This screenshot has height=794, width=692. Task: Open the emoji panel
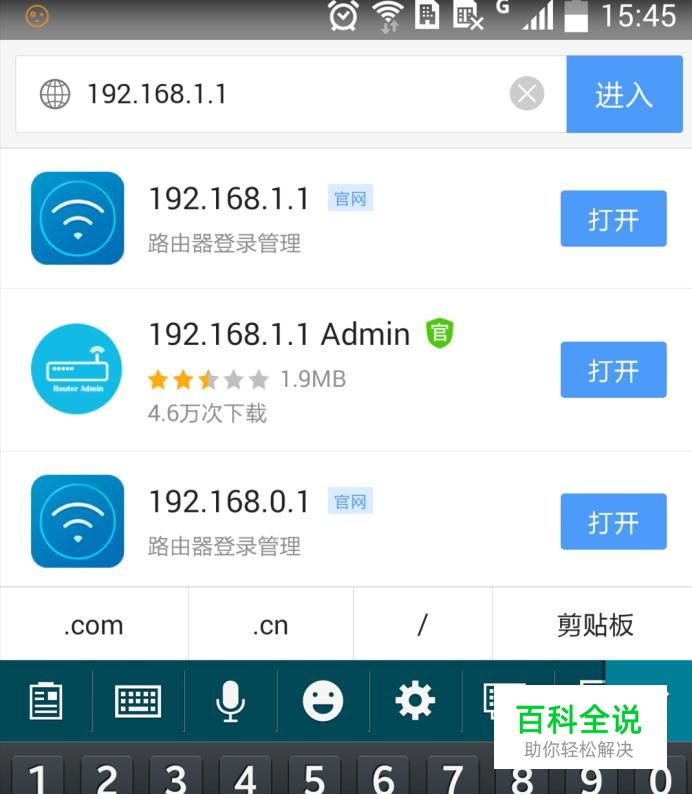click(x=322, y=701)
